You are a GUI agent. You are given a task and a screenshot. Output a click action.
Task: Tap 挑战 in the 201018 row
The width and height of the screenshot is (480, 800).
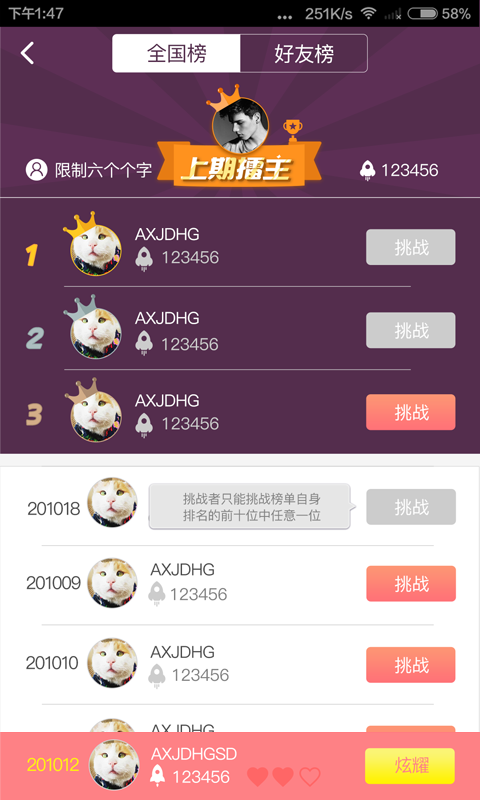[411, 507]
